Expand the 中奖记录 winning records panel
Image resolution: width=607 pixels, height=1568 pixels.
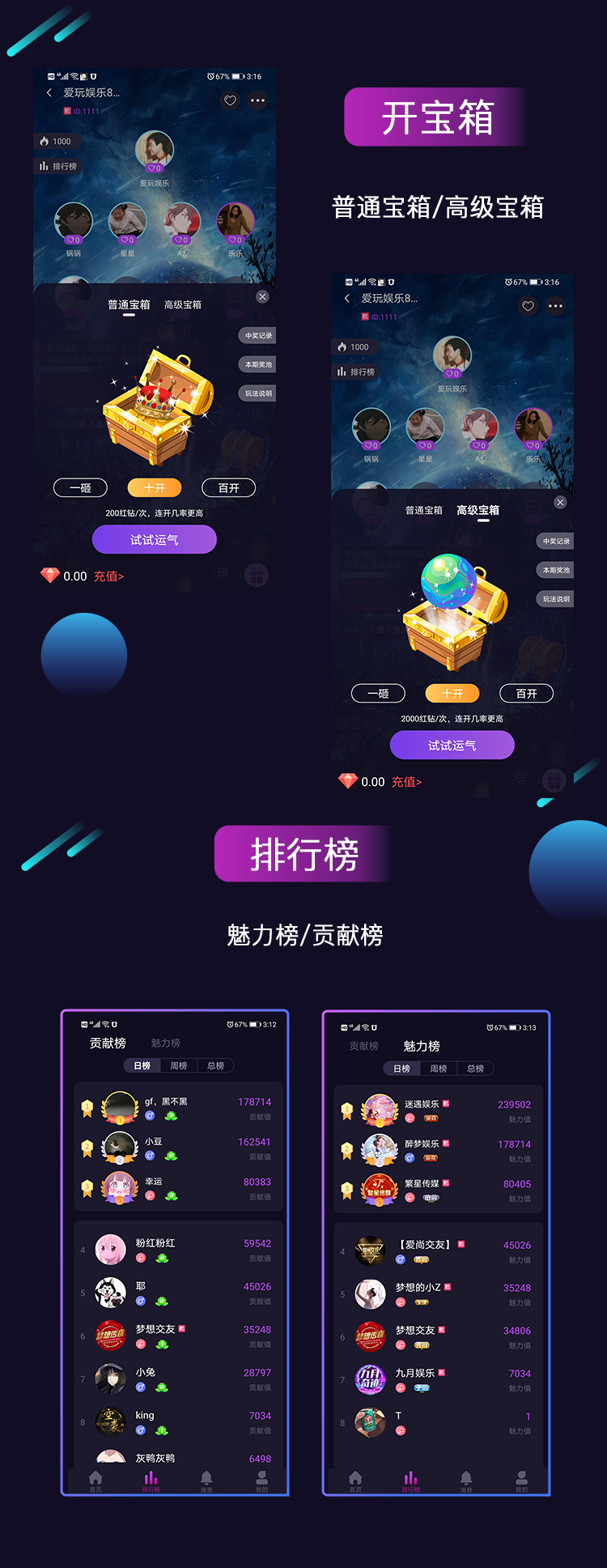coord(260,336)
